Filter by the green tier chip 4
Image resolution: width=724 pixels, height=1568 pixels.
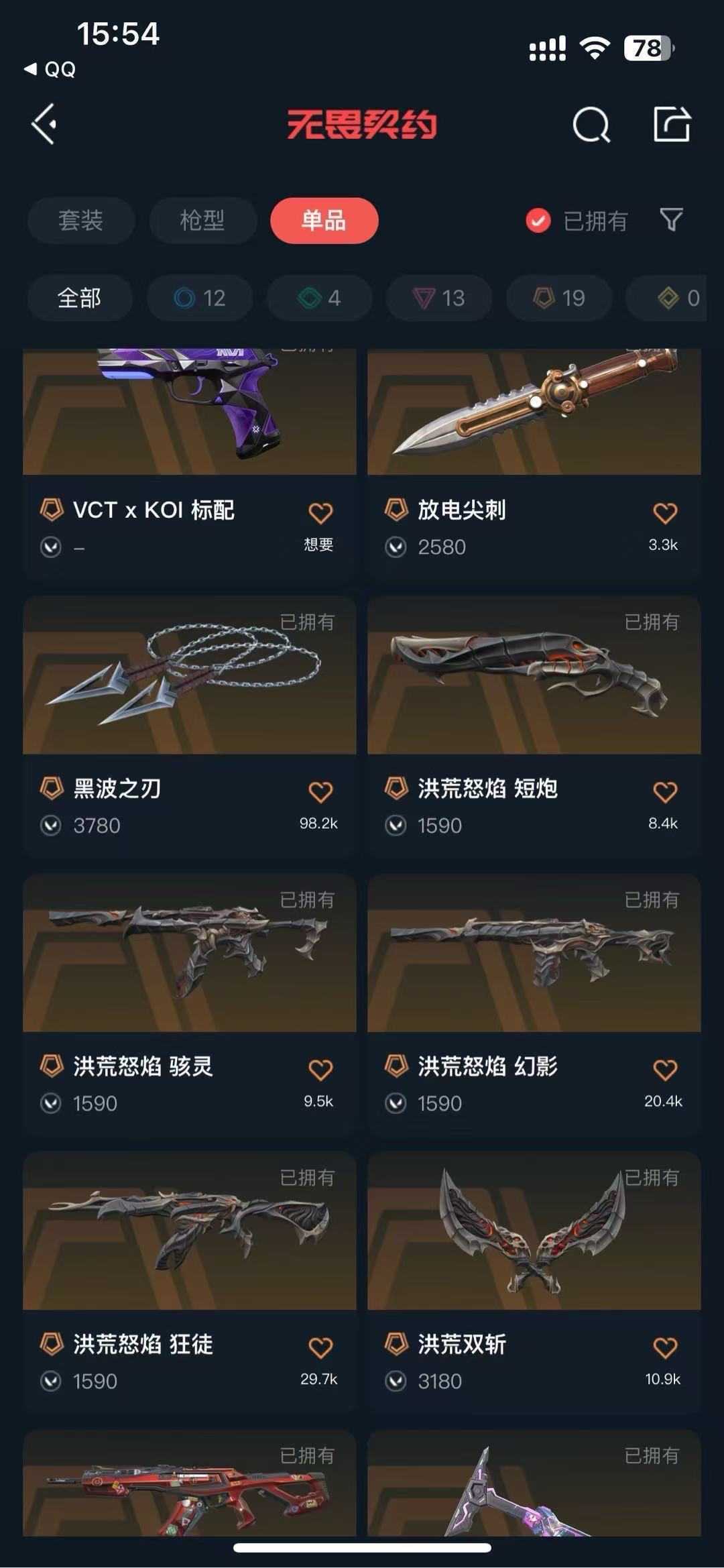pos(319,298)
